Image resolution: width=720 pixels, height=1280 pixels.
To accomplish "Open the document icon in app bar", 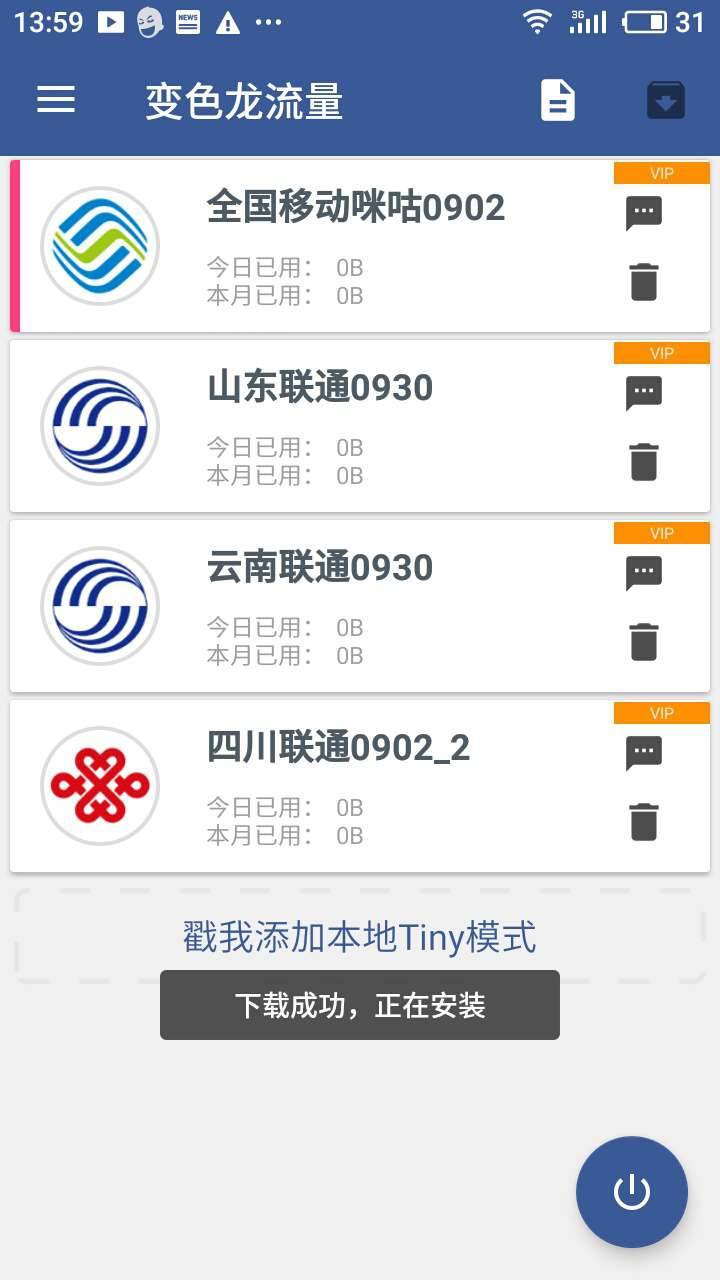I will (x=558, y=100).
